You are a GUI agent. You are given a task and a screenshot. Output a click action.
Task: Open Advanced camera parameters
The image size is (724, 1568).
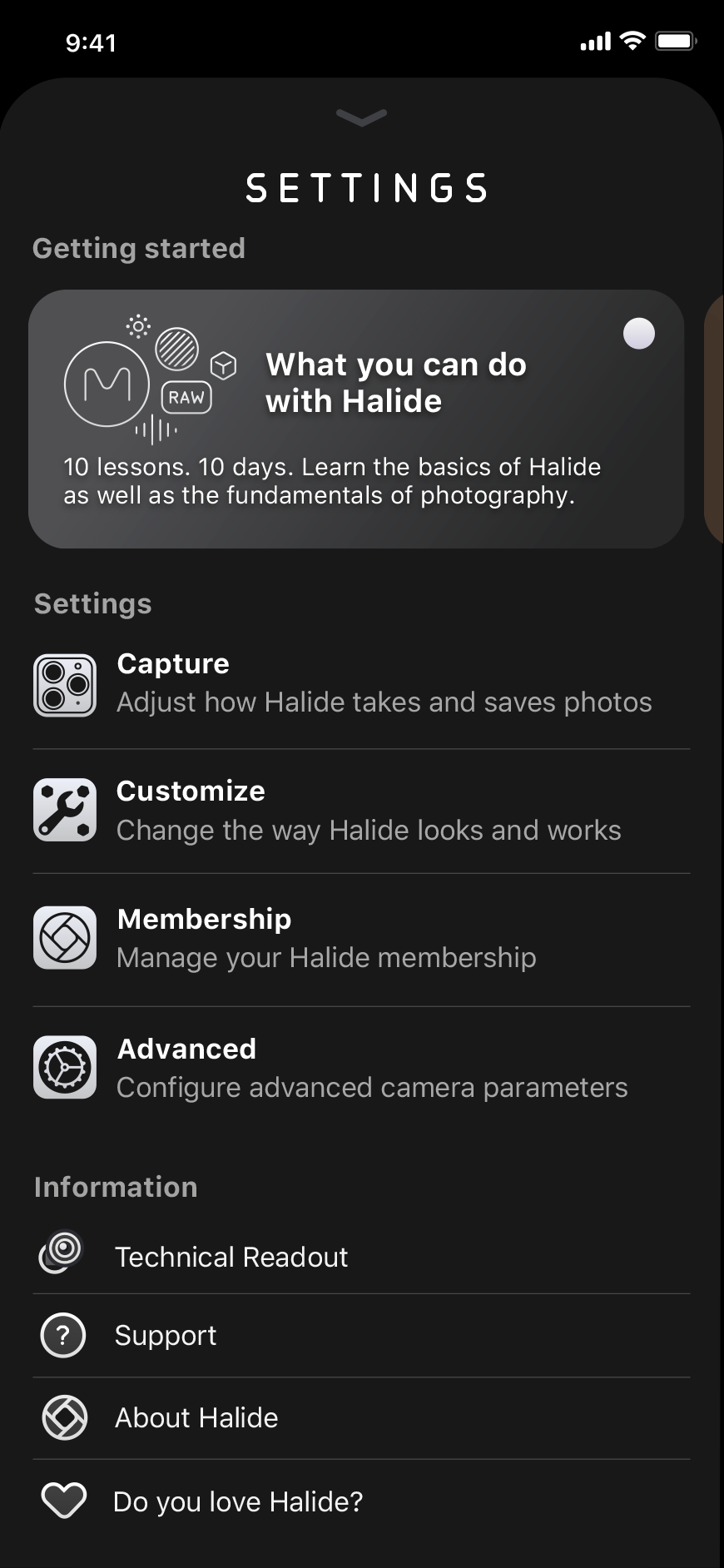(361, 1068)
